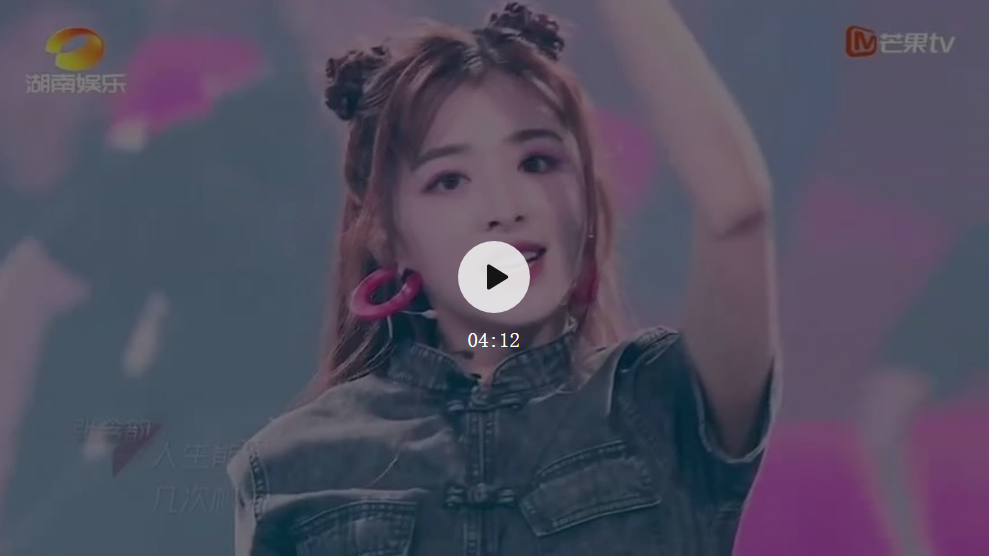Play the 04:12 video
Viewport: 989px width, 558px height.
point(494,277)
